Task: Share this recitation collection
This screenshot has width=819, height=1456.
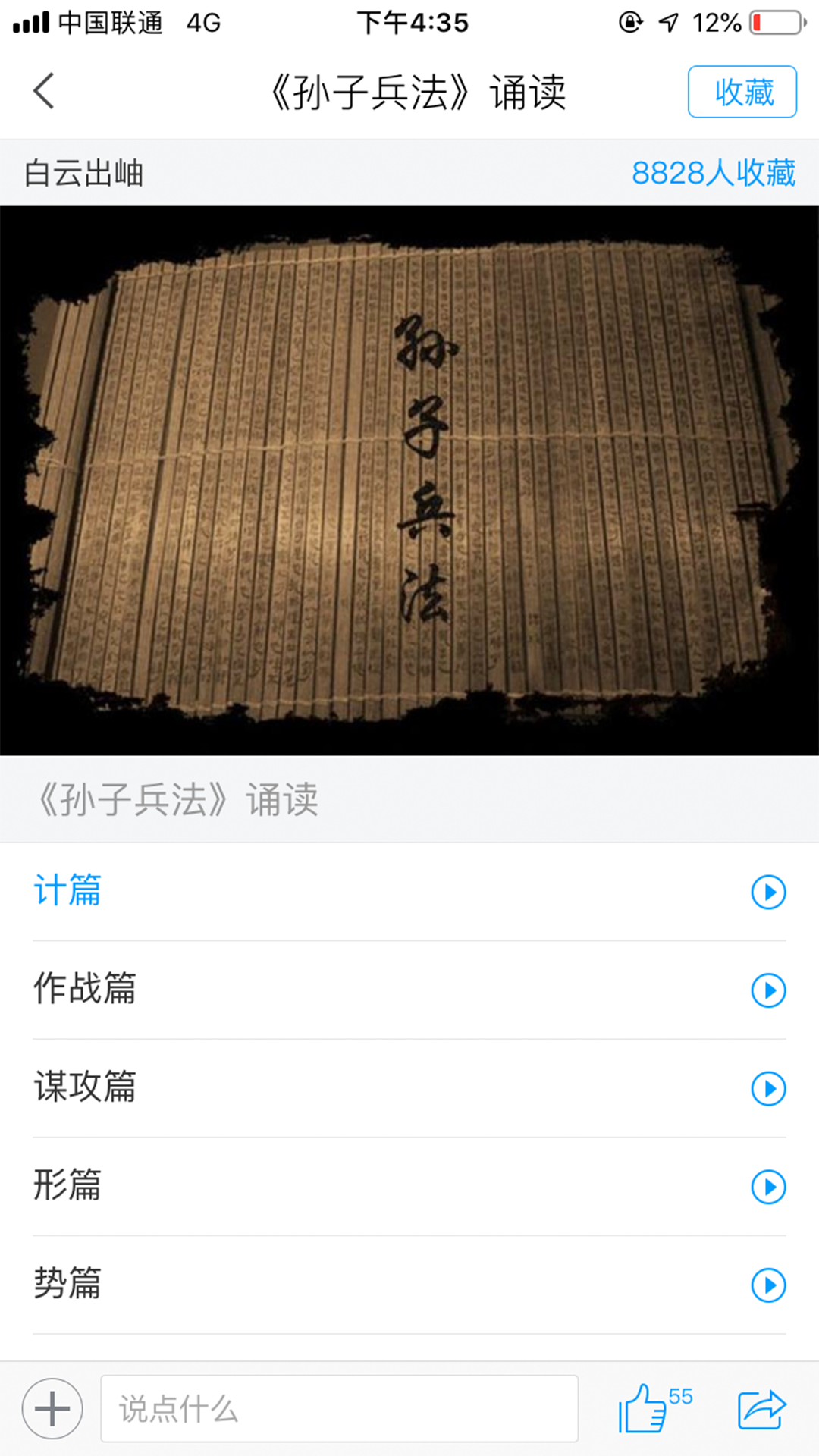Action: [x=761, y=1409]
